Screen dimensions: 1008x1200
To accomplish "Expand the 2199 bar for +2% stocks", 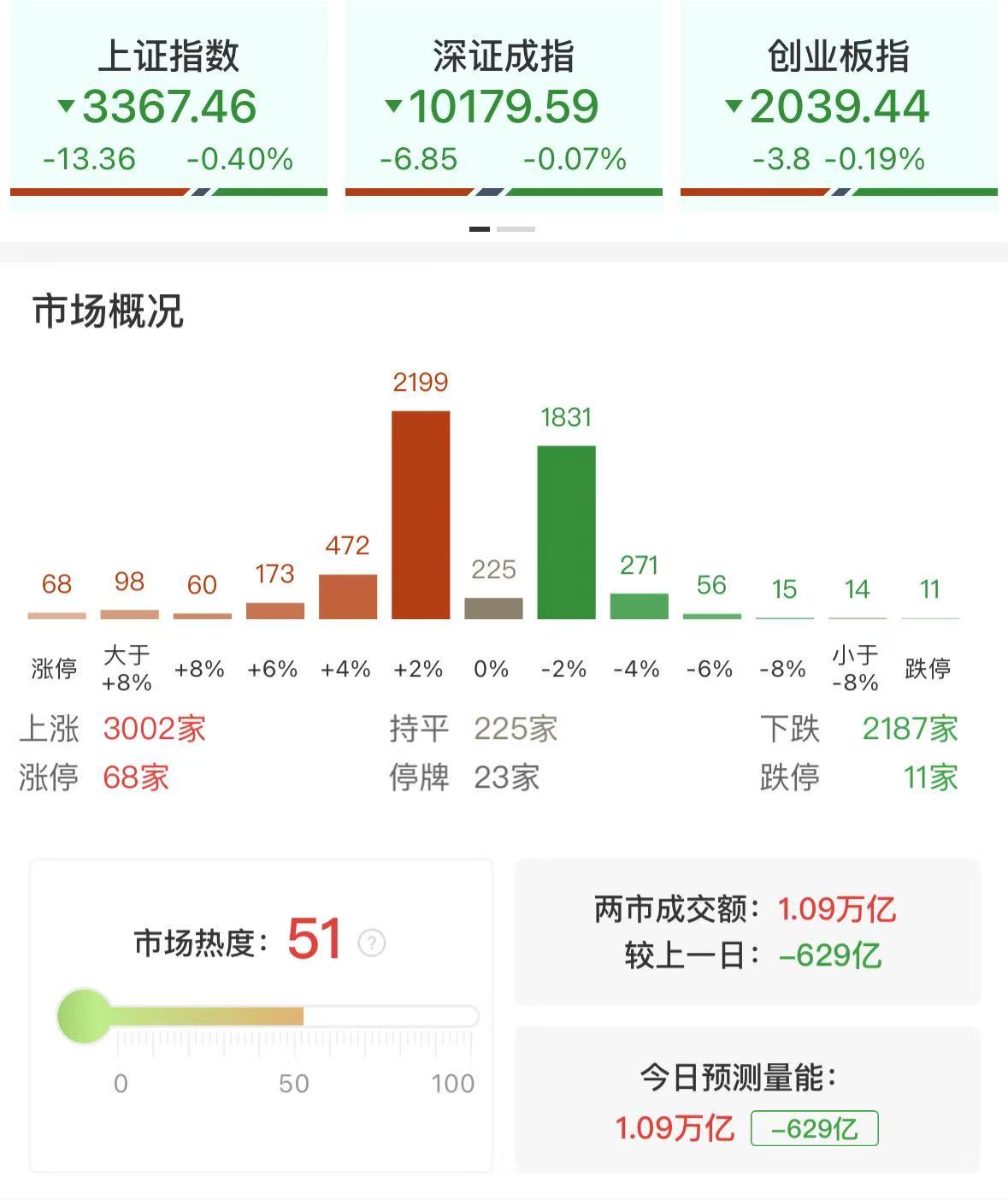I will (x=421, y=513).
